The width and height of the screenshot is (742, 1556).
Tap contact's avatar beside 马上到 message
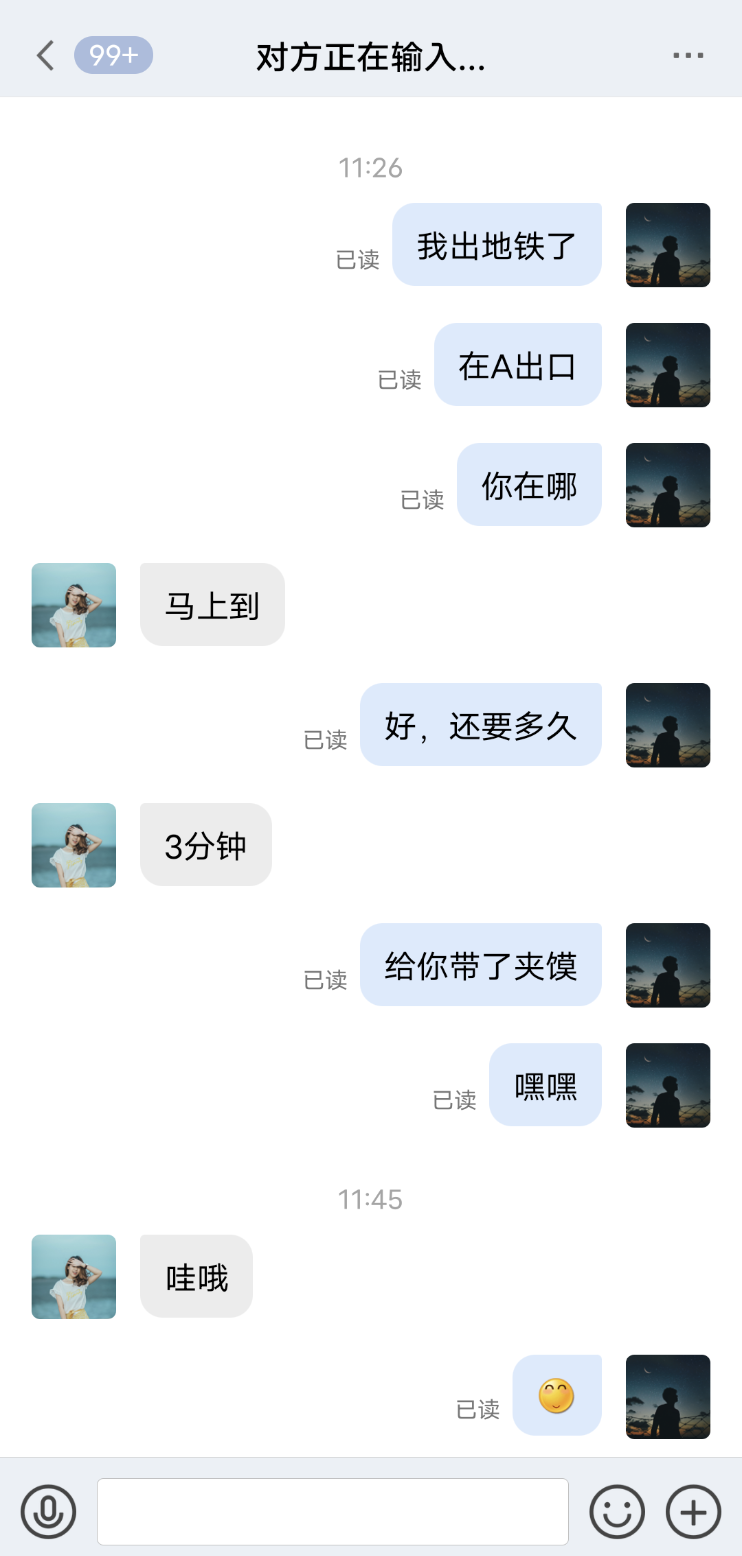(74, 605)
